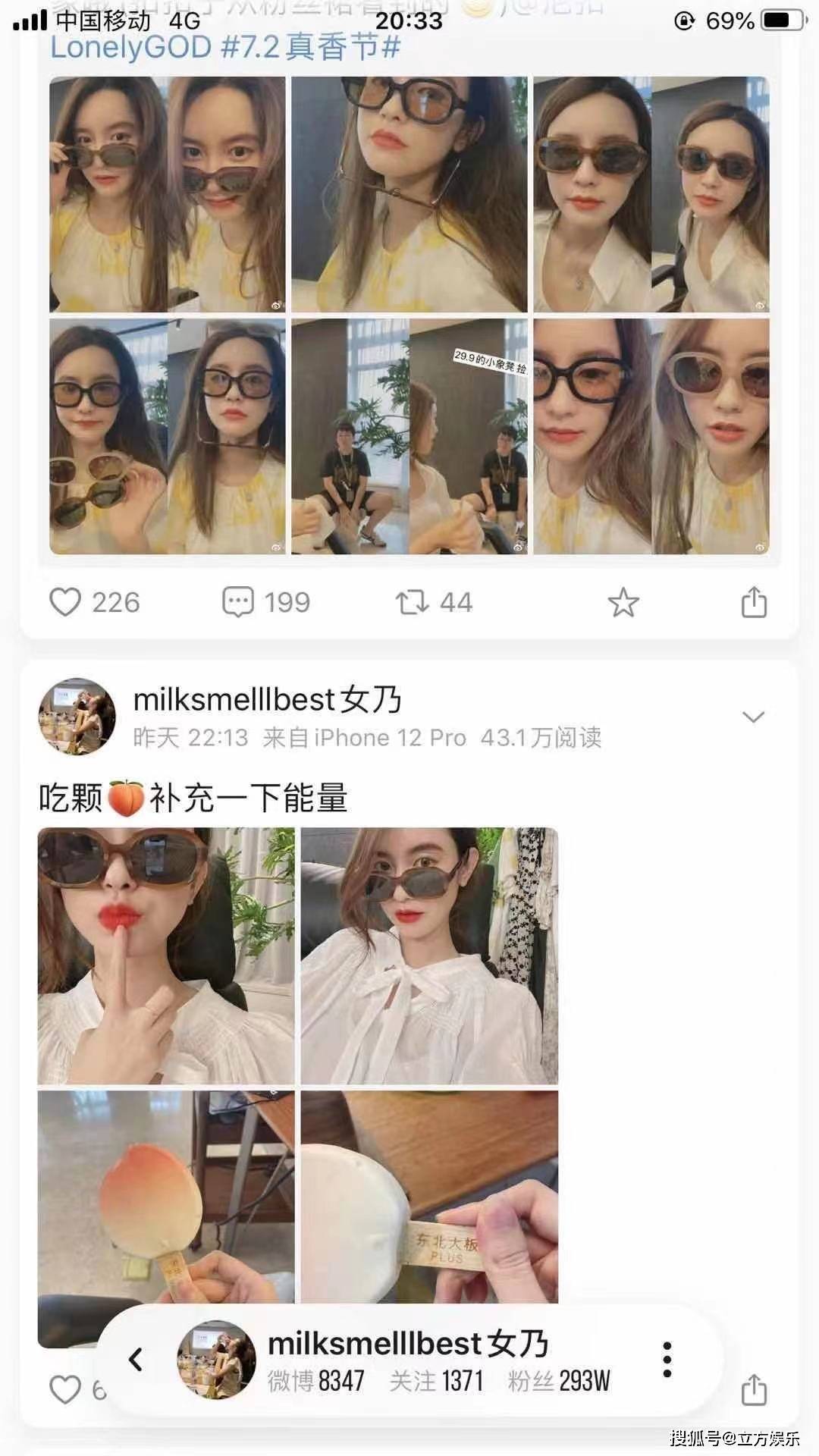
Task: Like the 吃颗补充一下能量 post
Action: pyautogui.click(x=65, y=1390)
